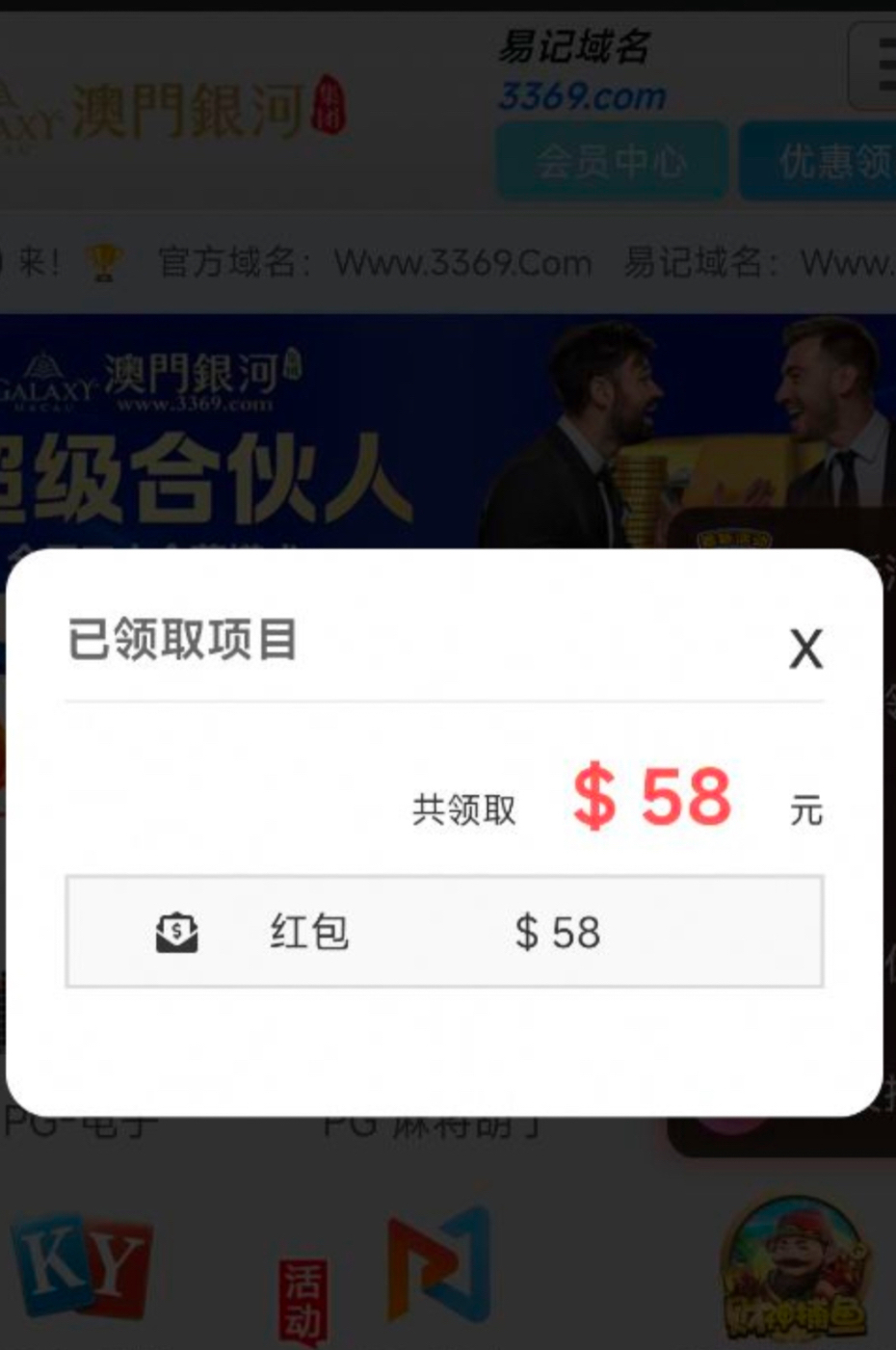Close the 已领取项目 dialog
The height and width of the screenshot is (1350, 896).
click(805, 649)
